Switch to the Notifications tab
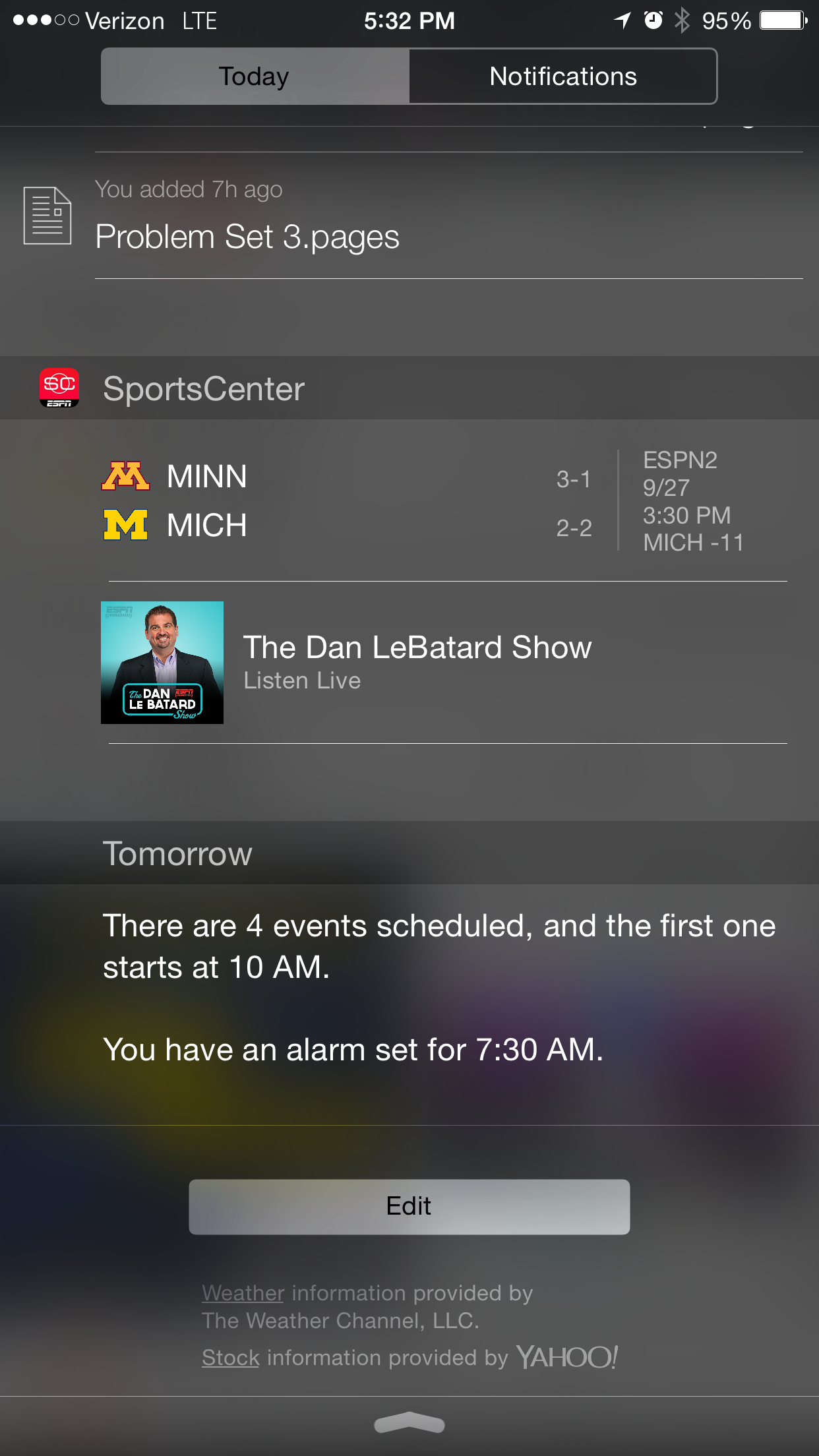 pos(563,76)
